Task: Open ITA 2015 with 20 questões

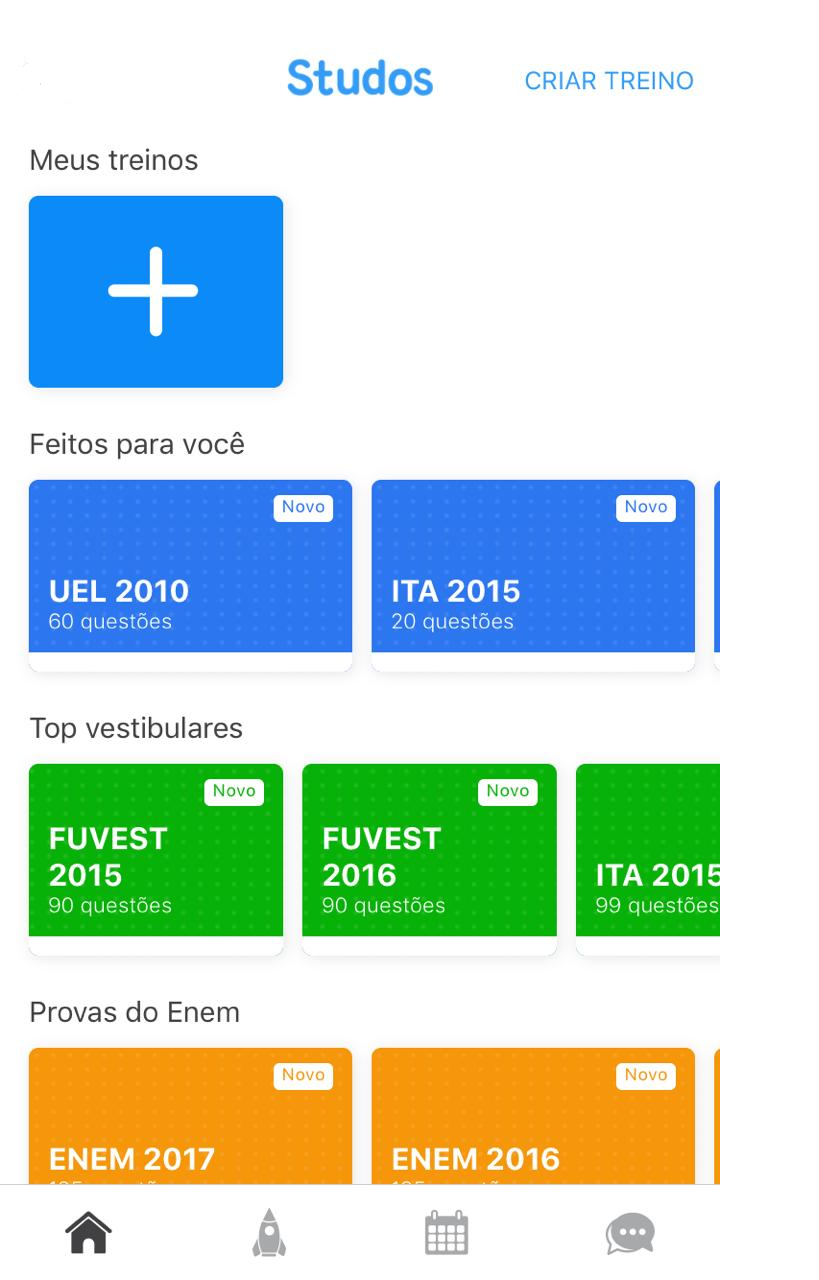Action: (532, 575)
